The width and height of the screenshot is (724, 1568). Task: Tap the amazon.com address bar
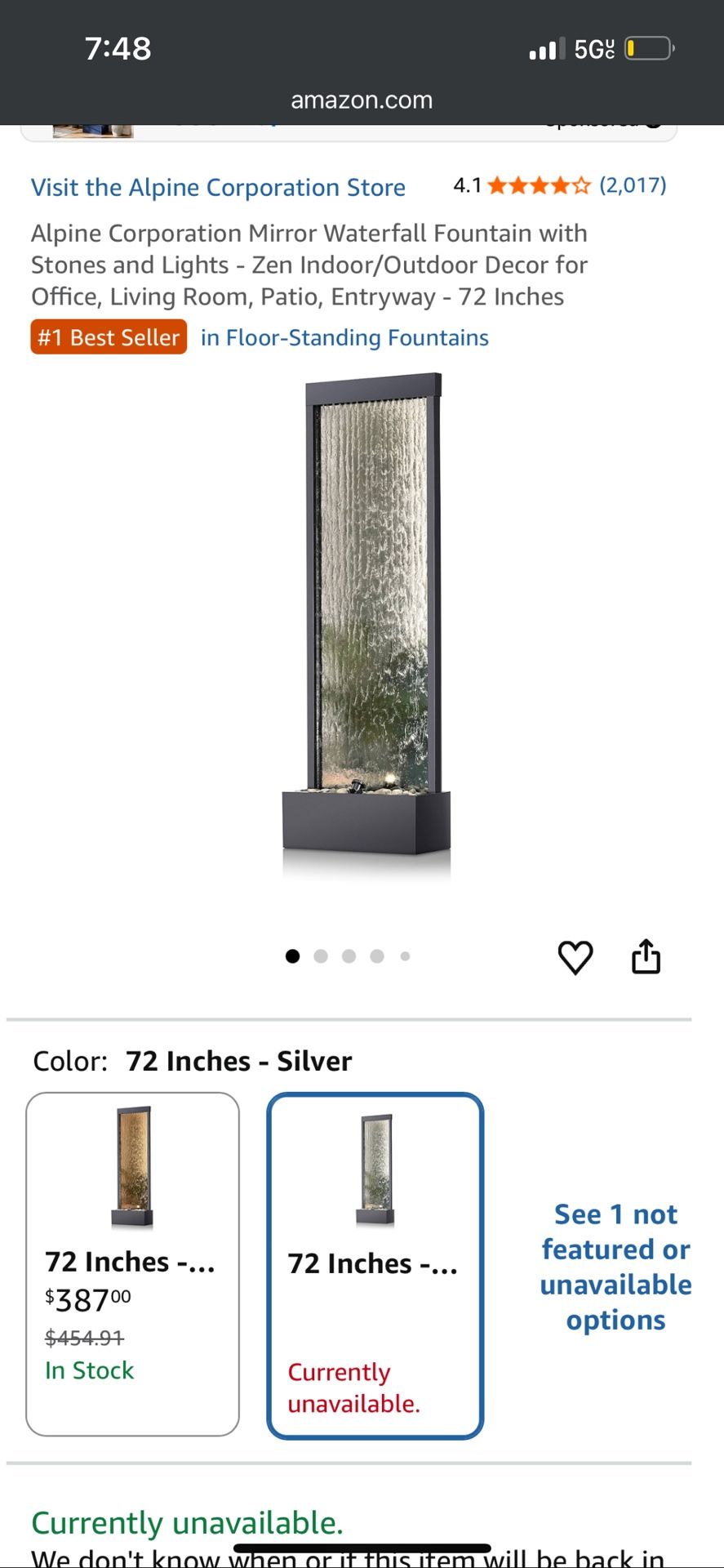[x=362, y=100]
